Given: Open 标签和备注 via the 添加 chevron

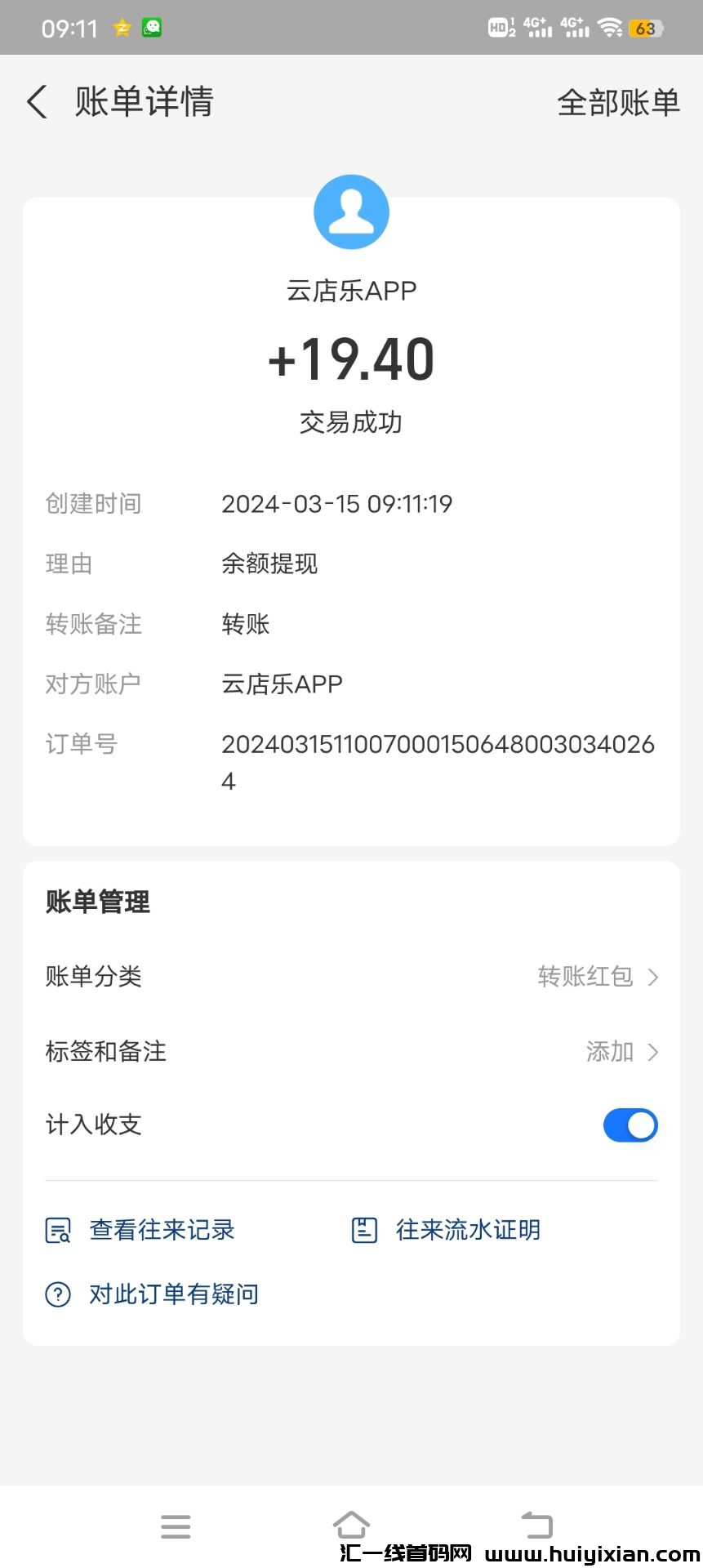Looking at the screenshot, I should [x=652, y=1052].
